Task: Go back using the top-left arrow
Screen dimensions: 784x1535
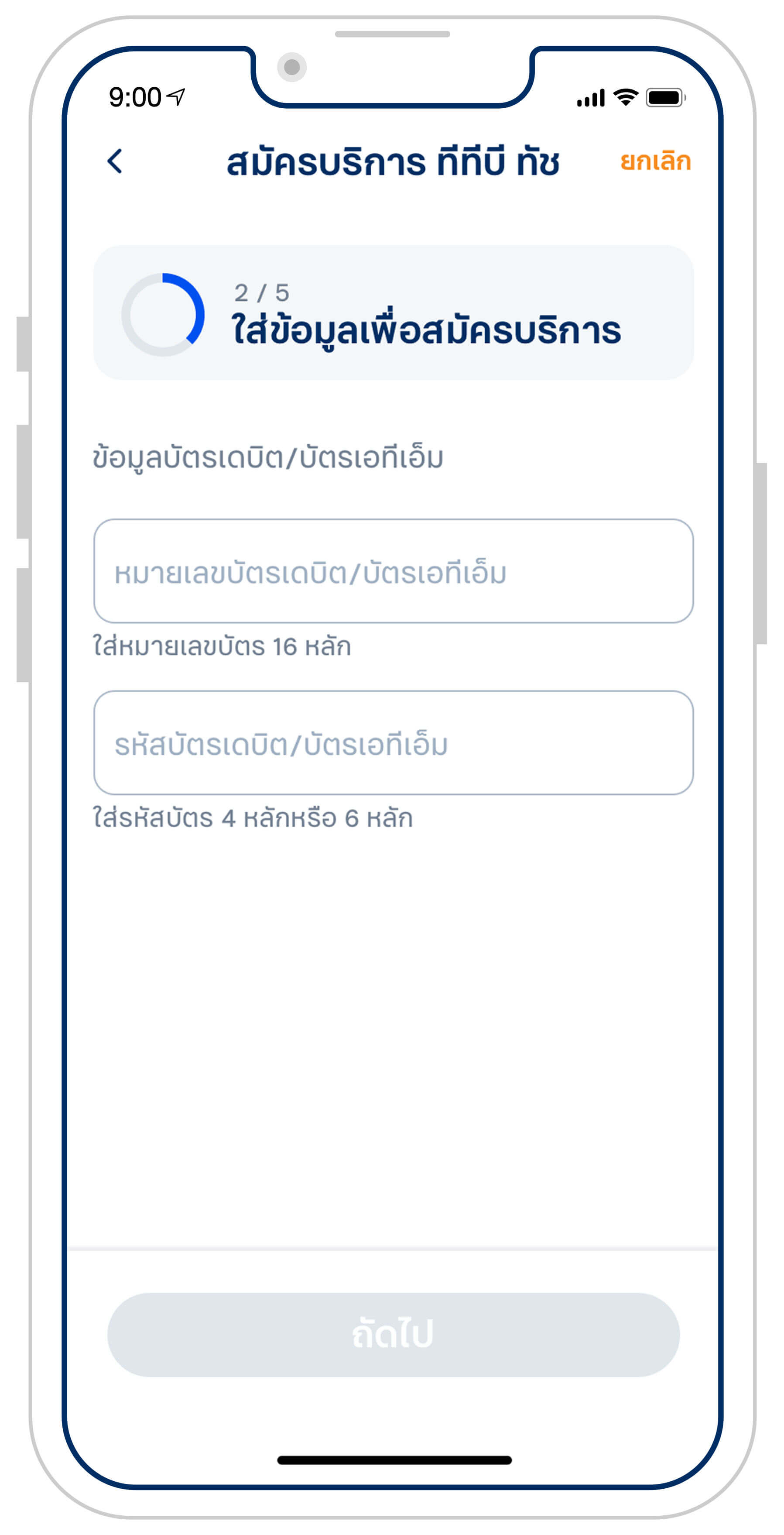Action: coord(114,161)
